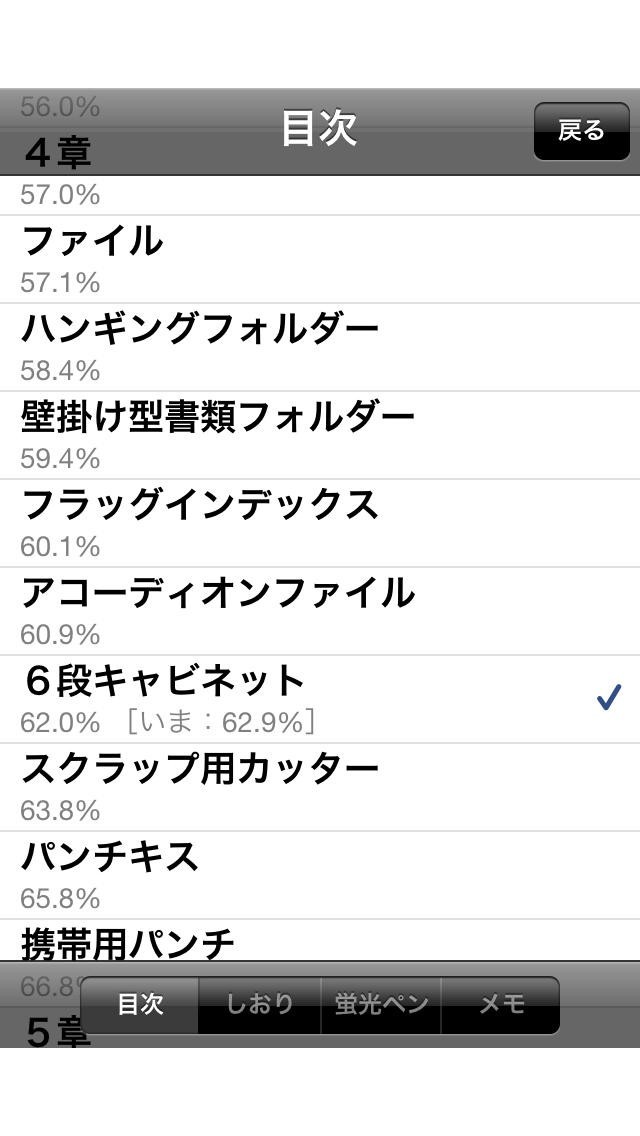Select アコーディオンファイル entry
The width and height of the screenshot is (640, 1136).
pos(320,610)
